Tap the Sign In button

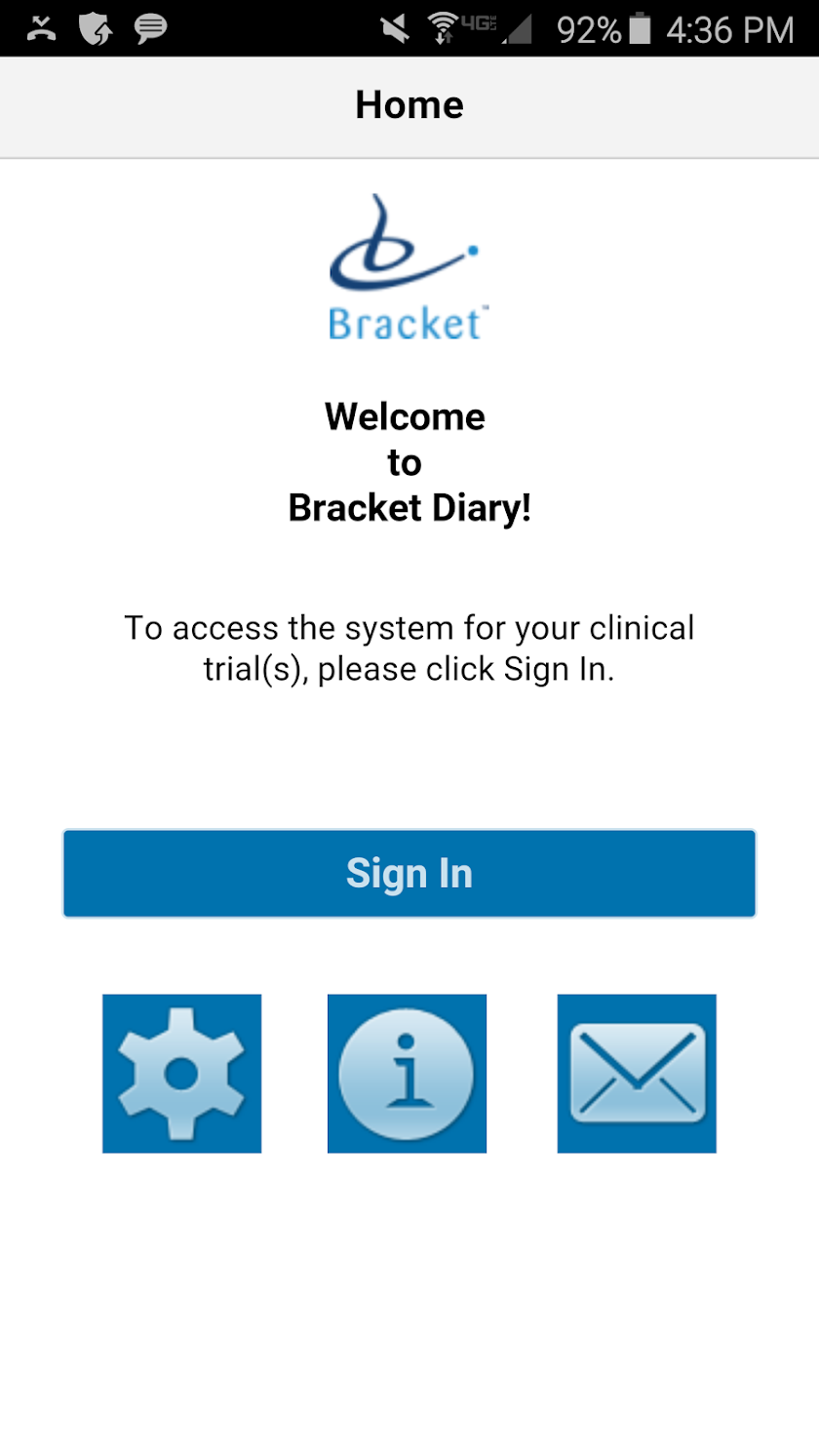coord(409,873)
